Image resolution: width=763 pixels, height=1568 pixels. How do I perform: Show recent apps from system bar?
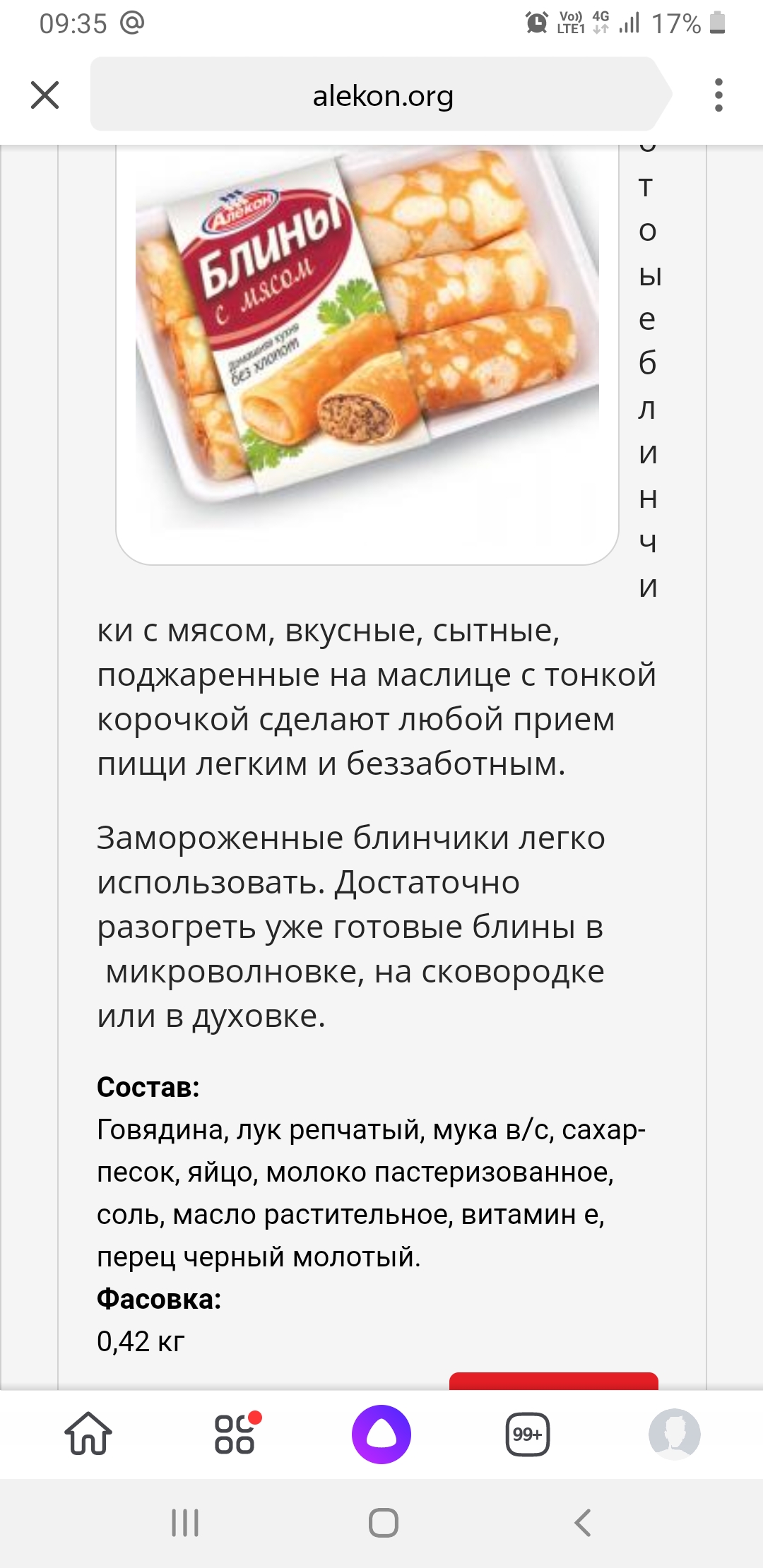point(185,1523)
